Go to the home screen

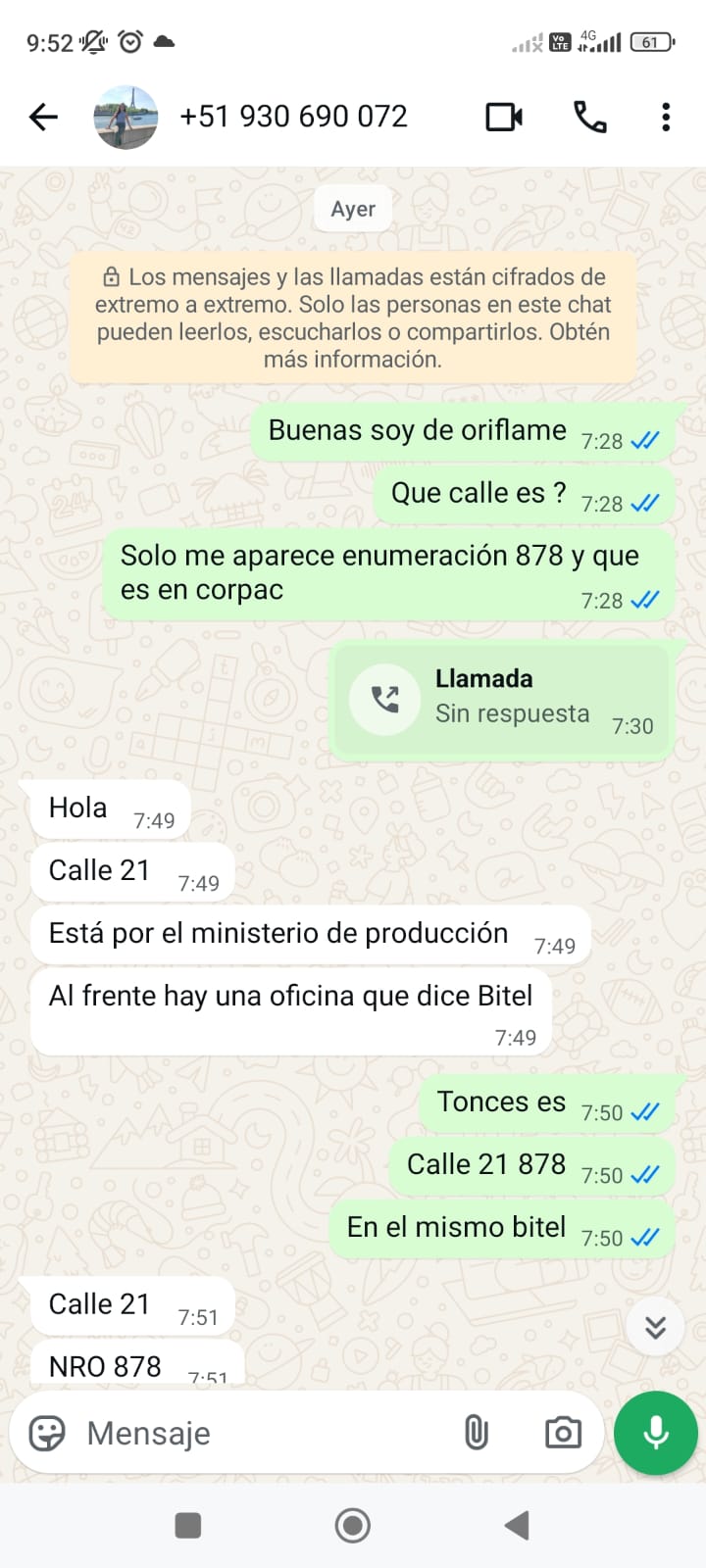pyautogui.click(x=353, y=1525)
